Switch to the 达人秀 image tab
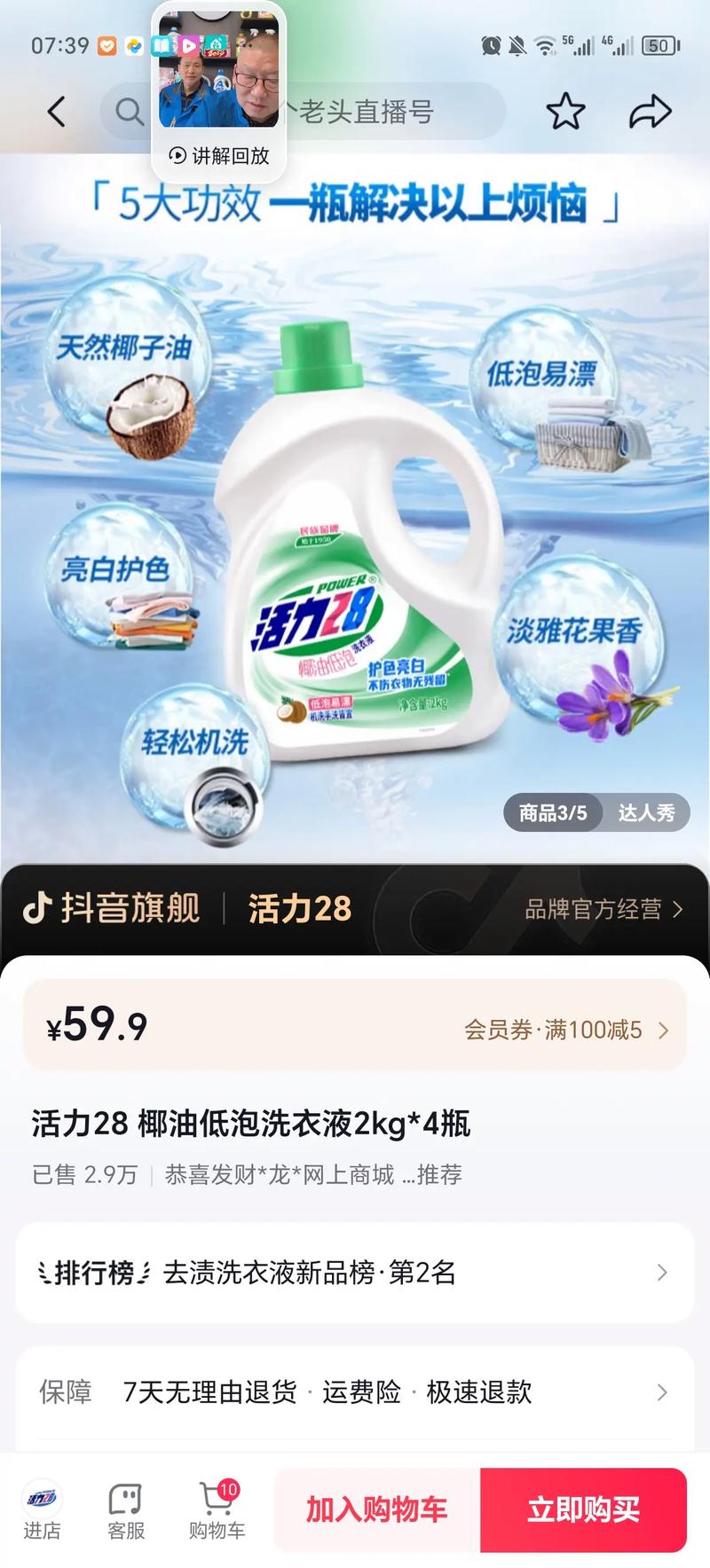Screen dimensions: 710x1568 [x=646, y=812]
